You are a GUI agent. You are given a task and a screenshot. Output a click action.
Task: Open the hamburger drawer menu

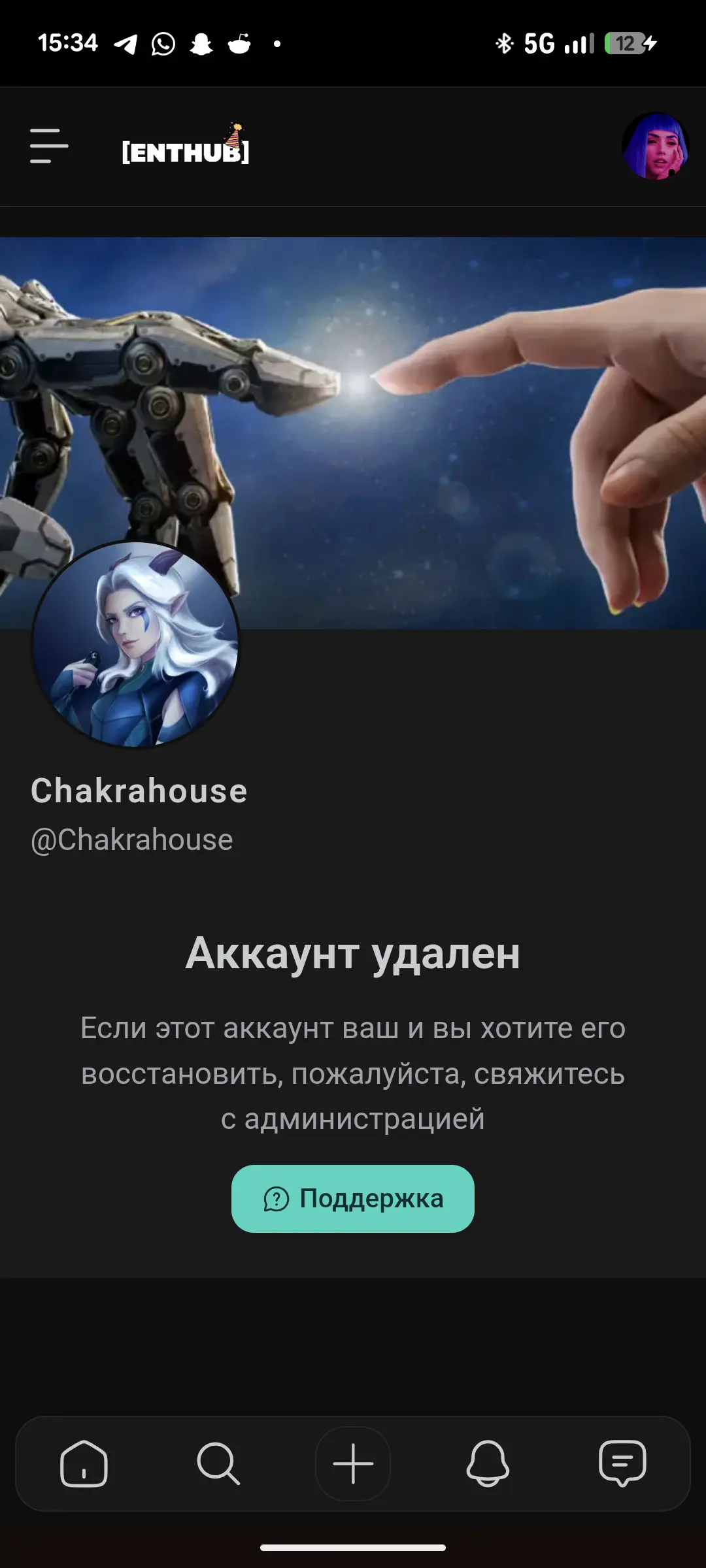pyautogui.click(x=49, y=146)
